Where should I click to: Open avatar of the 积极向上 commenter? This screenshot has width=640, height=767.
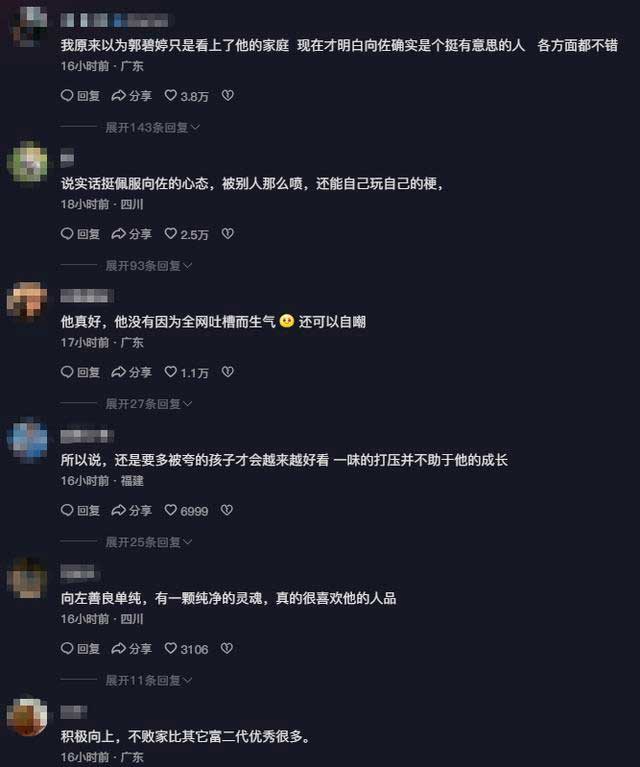pyautogui.click(x=27, y=717)
